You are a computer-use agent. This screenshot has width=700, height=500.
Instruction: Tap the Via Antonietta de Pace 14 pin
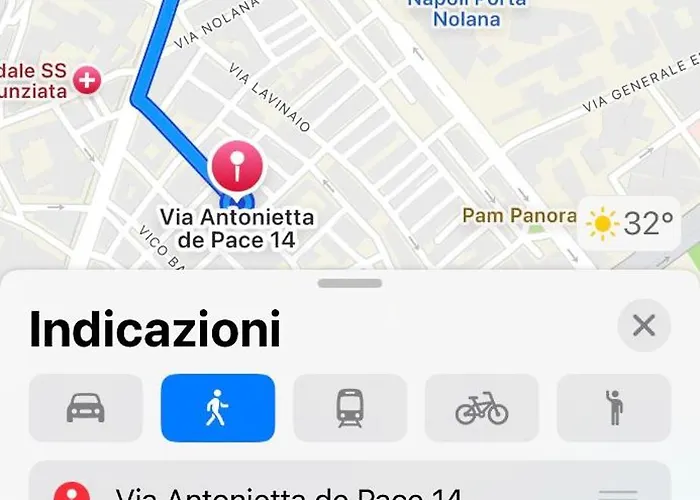click(x=235, y=168)
